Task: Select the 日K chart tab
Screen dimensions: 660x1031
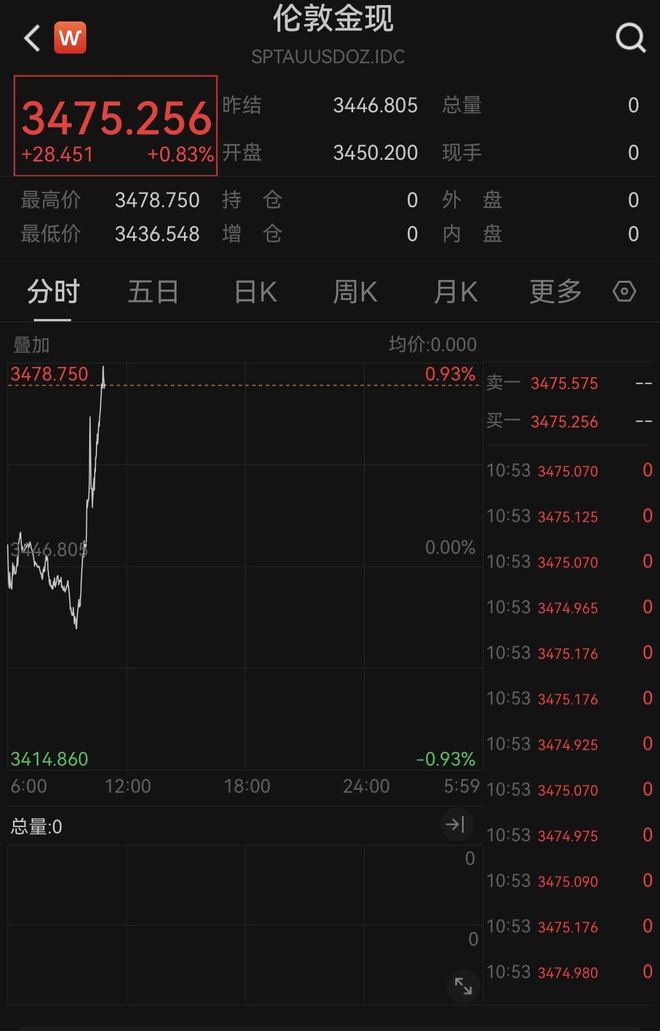Action: (255, 292)
